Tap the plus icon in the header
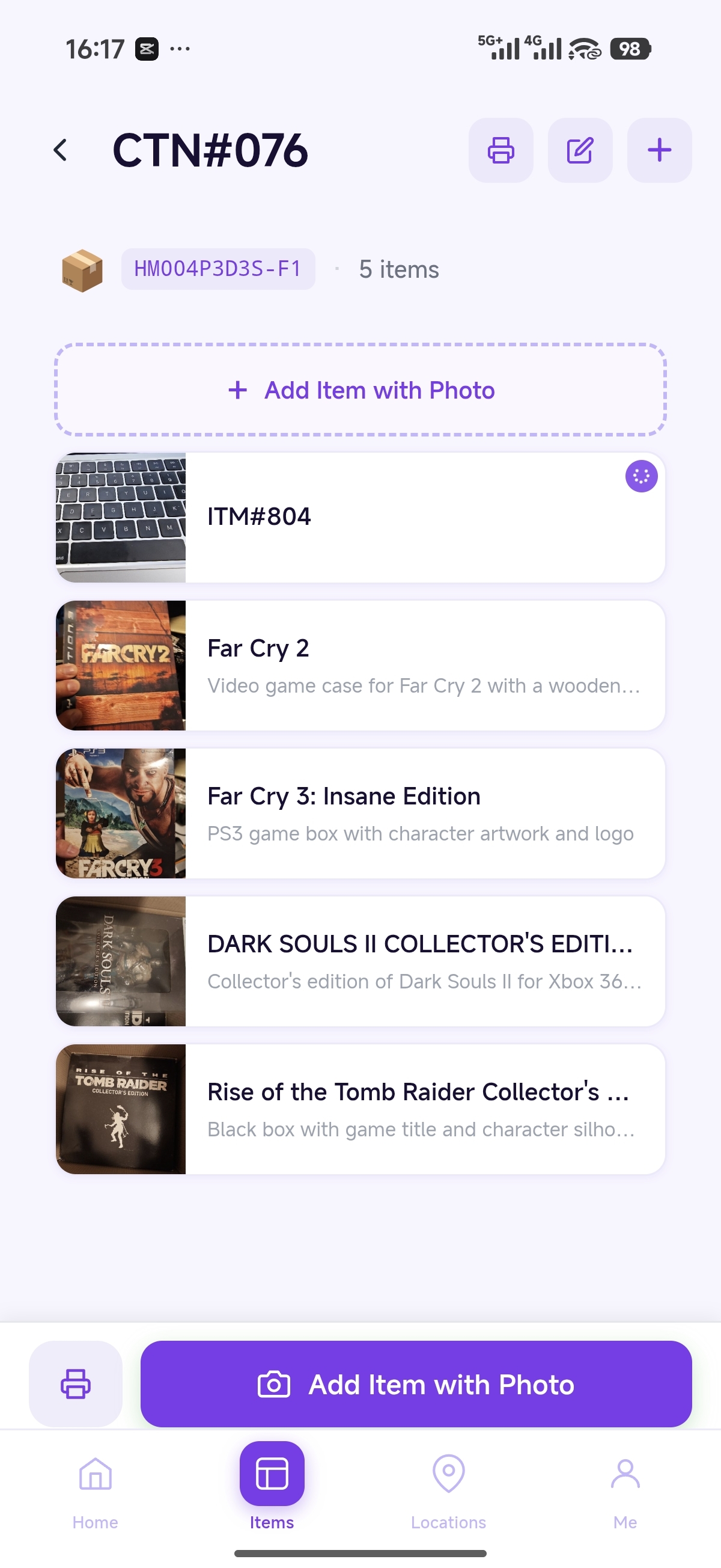This screenshot has width=721, height=1568. pyautogui.click(x=659, y=150)
